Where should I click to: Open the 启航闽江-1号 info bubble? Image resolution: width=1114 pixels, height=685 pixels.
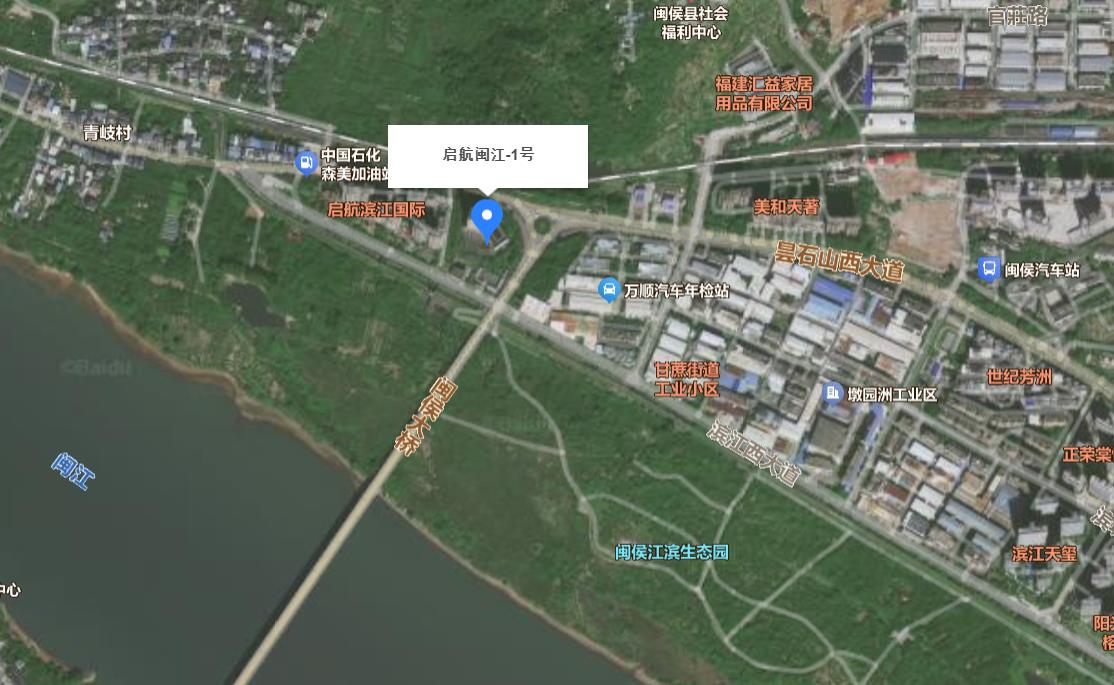point(487,155)
